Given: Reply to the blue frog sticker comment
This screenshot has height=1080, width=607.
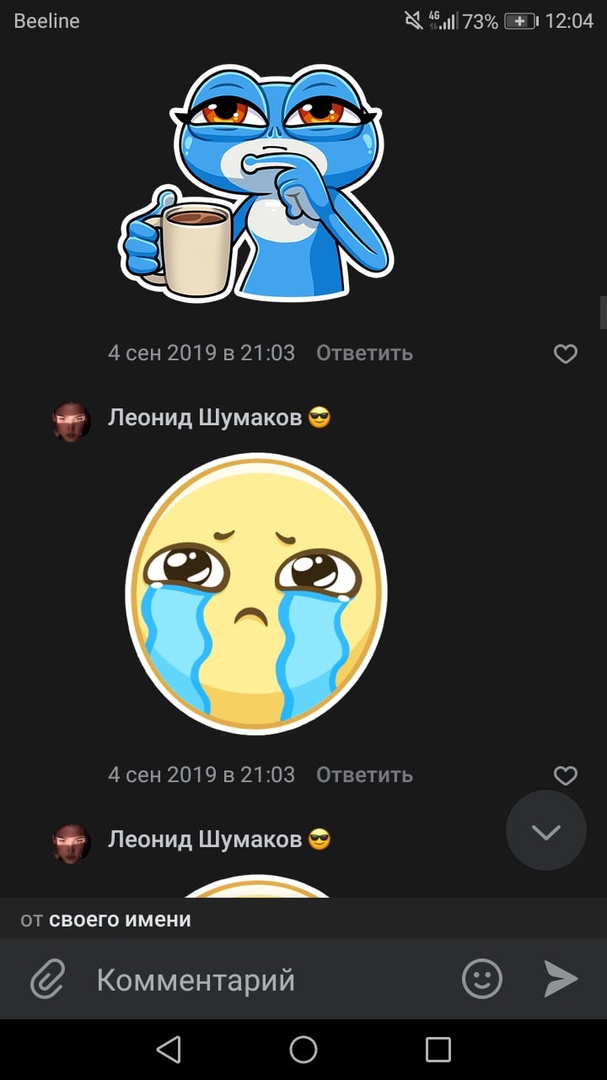Looking at the screenshot, I should [x=364, y=353].
